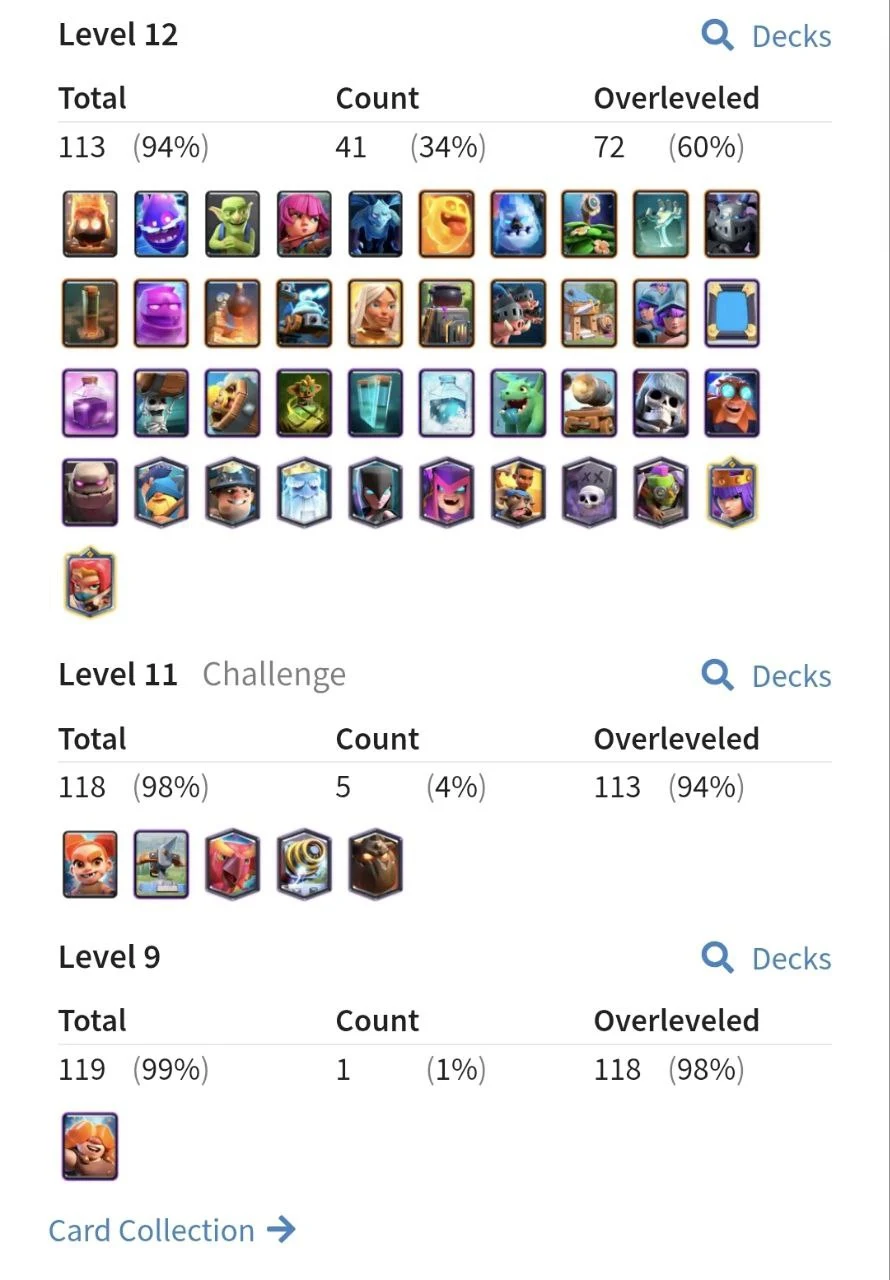The height and width of the screenshot is (1280, 890).
Task: Go to the Card Collection page
Action: [172, 1230]
